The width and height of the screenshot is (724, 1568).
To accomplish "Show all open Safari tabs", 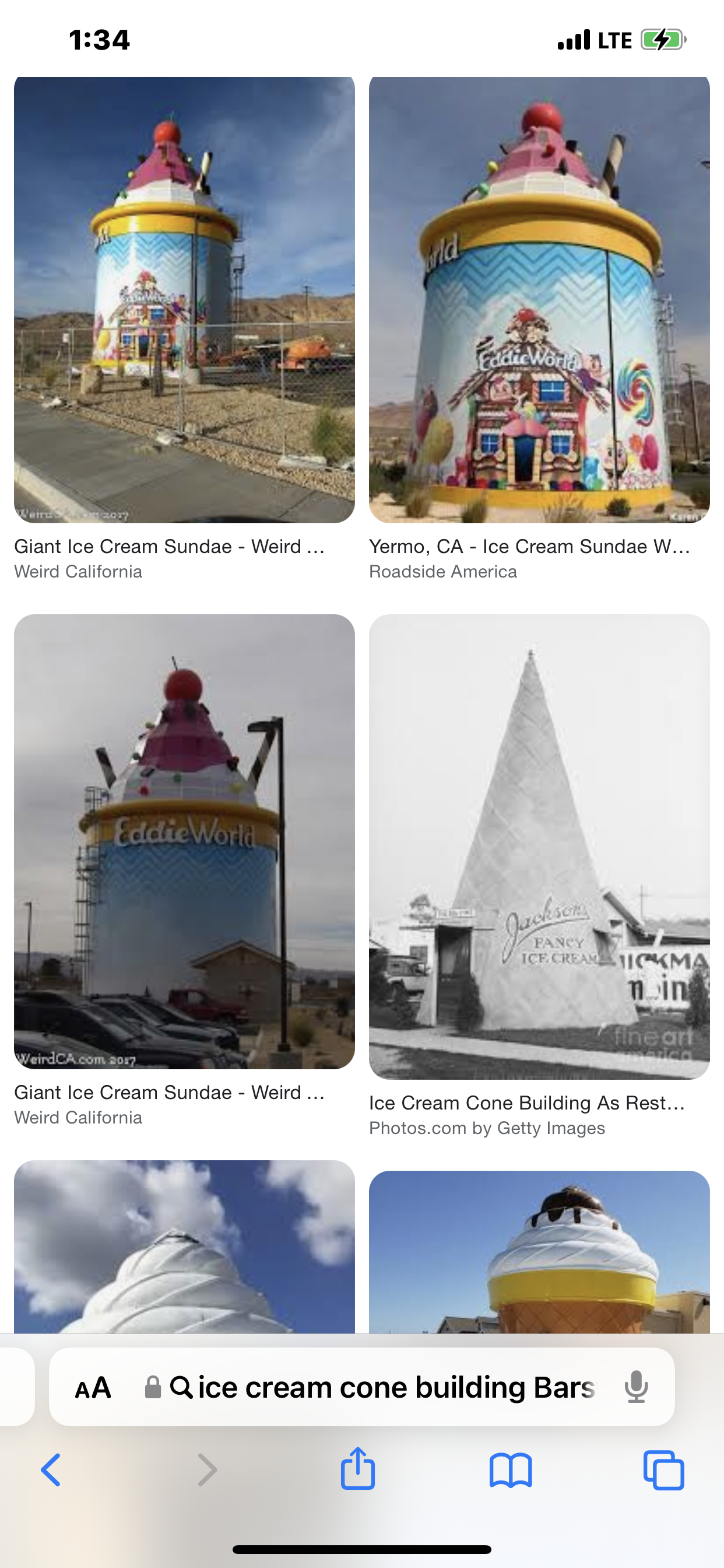I will click(x=663, y=1471).
